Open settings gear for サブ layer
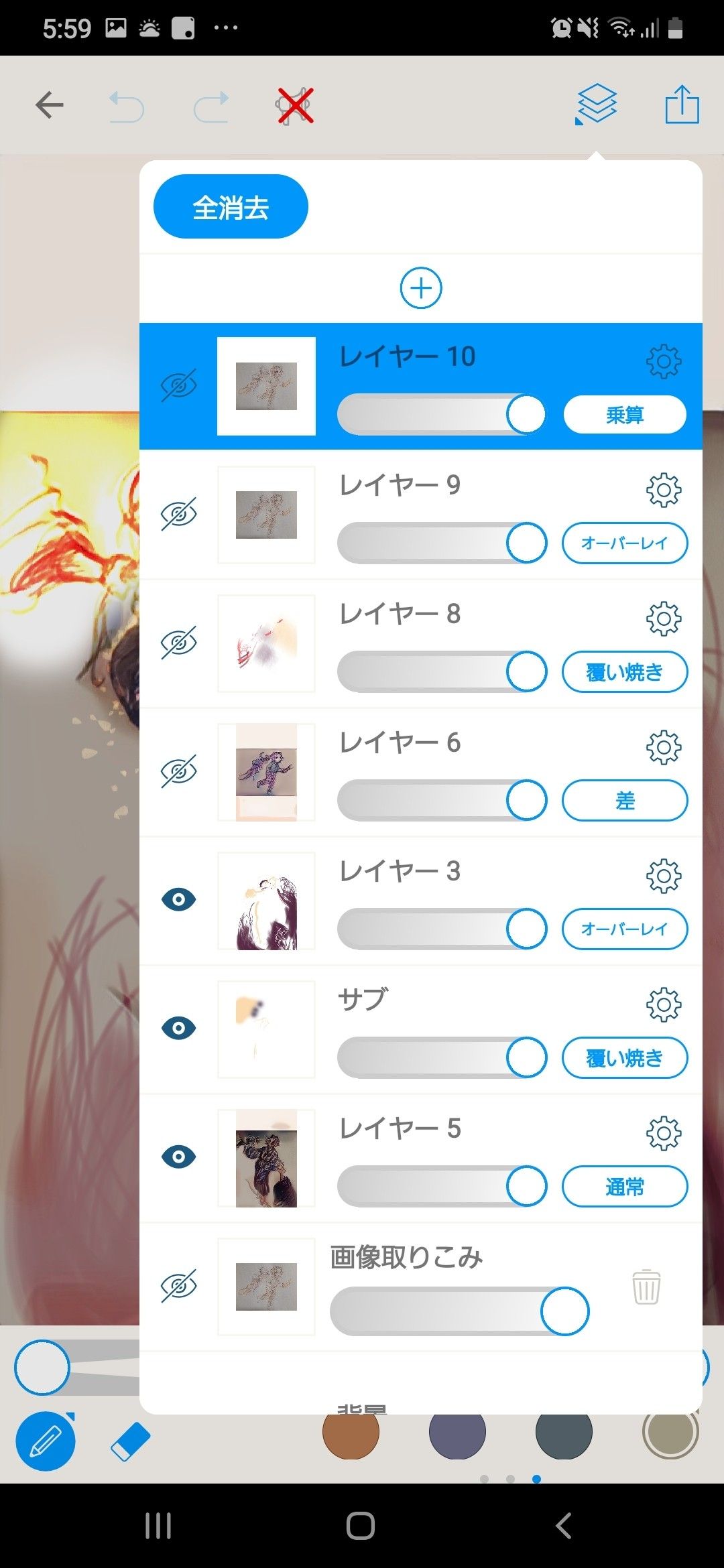 click(663, 1004)
